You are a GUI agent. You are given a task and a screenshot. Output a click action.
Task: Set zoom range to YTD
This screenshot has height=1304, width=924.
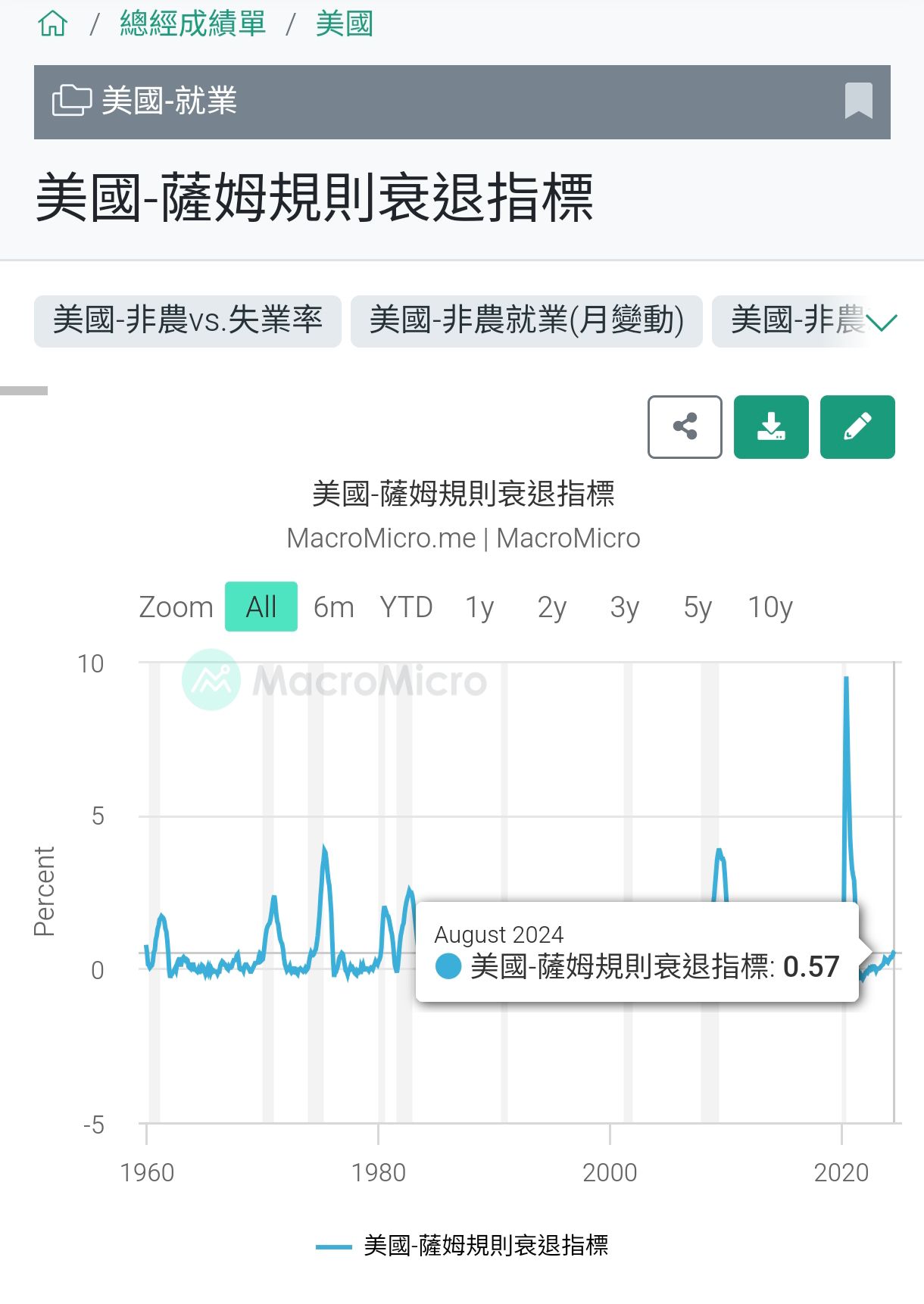pos(406,607)
